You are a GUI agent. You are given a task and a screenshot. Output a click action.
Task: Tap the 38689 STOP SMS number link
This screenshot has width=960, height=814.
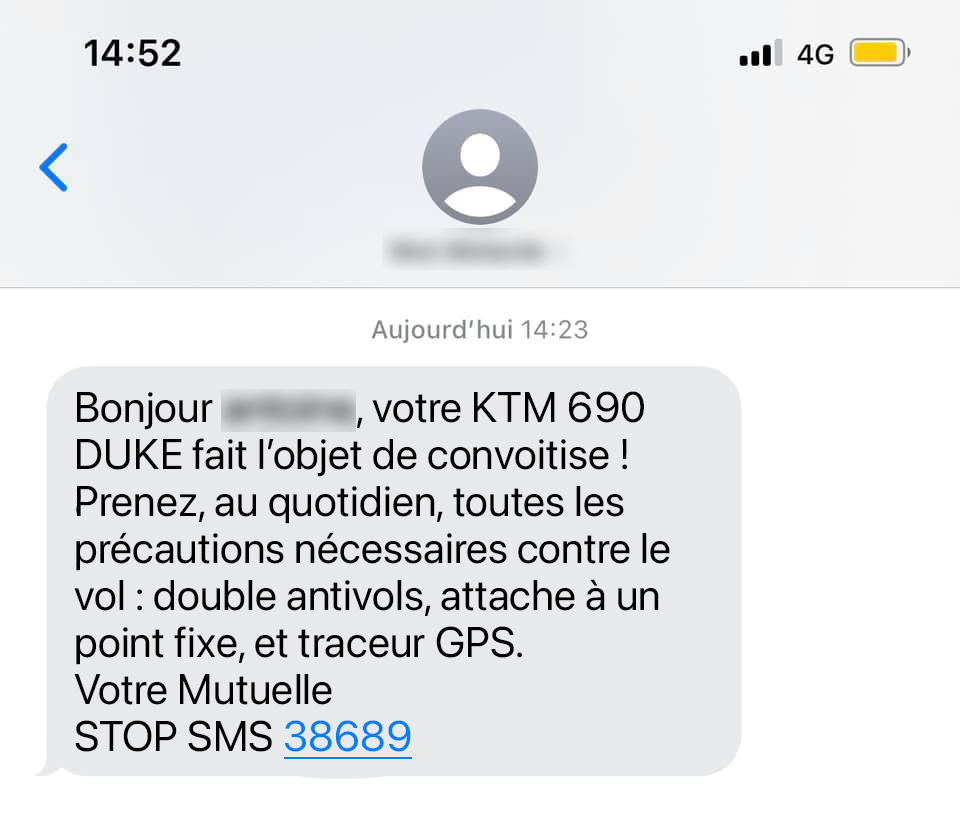[348, 737]
